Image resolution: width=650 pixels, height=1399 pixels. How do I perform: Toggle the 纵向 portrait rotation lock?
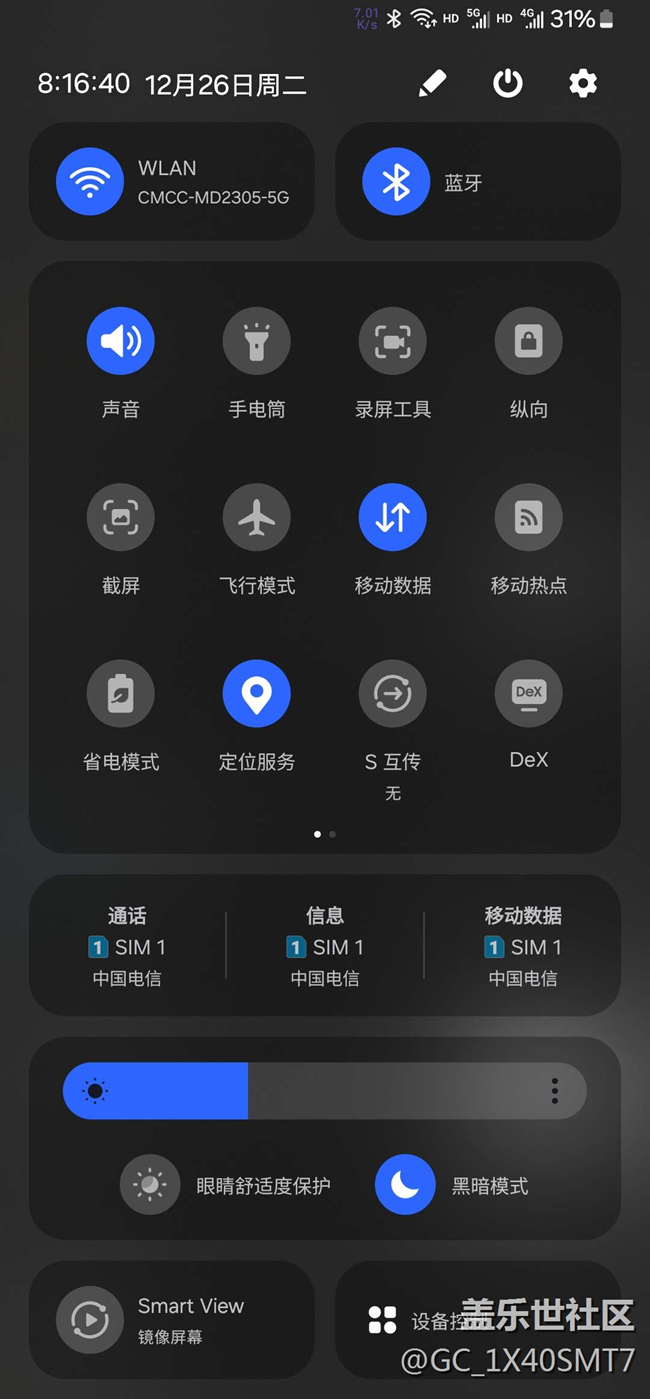[529, 341]
